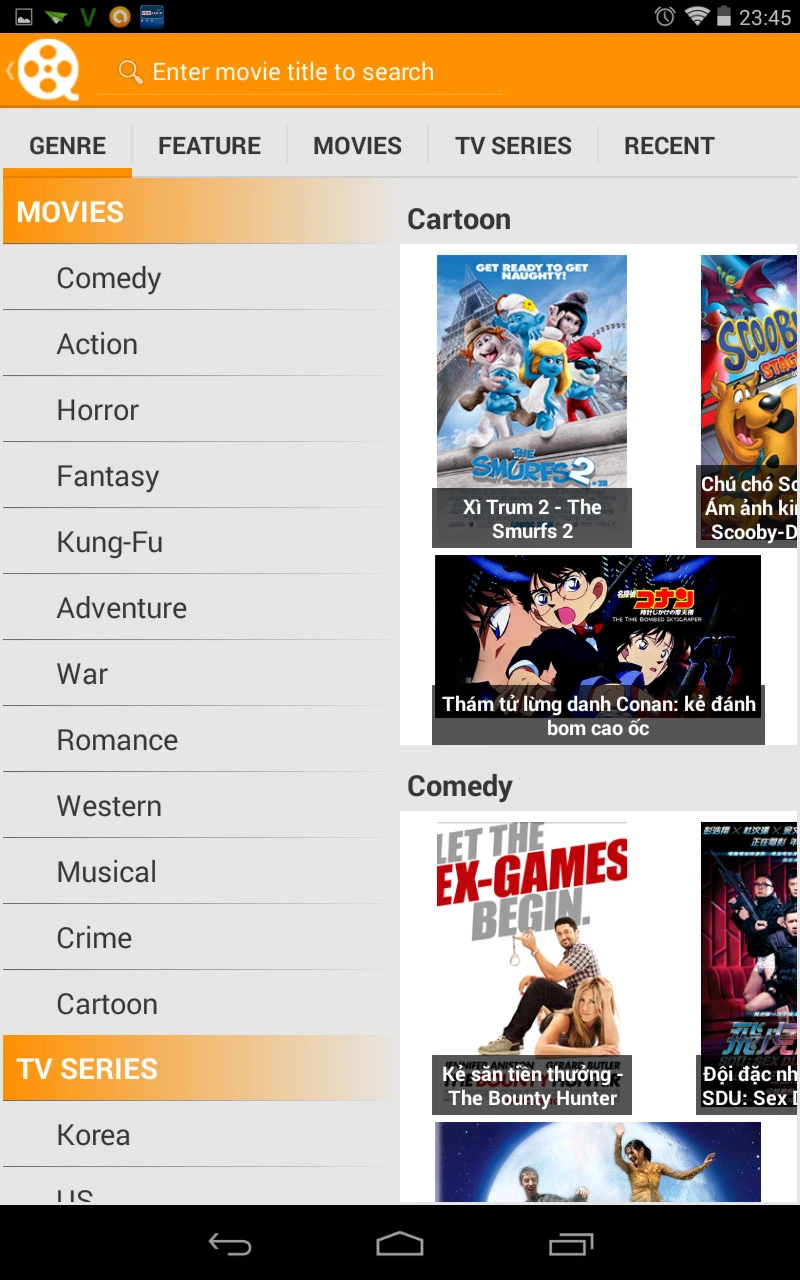Show War movies

82,674
